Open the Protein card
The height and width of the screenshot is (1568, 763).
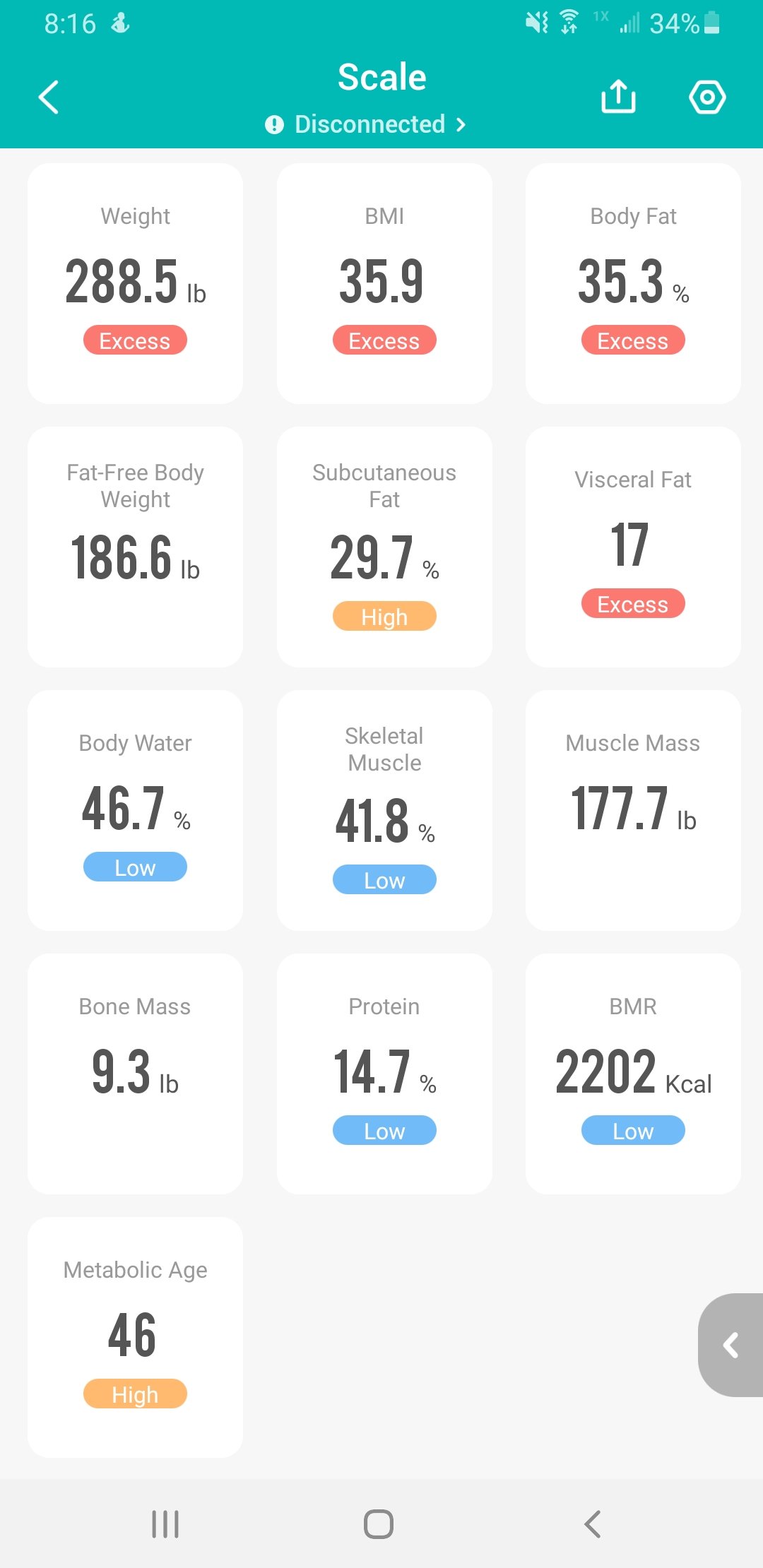384,1074
